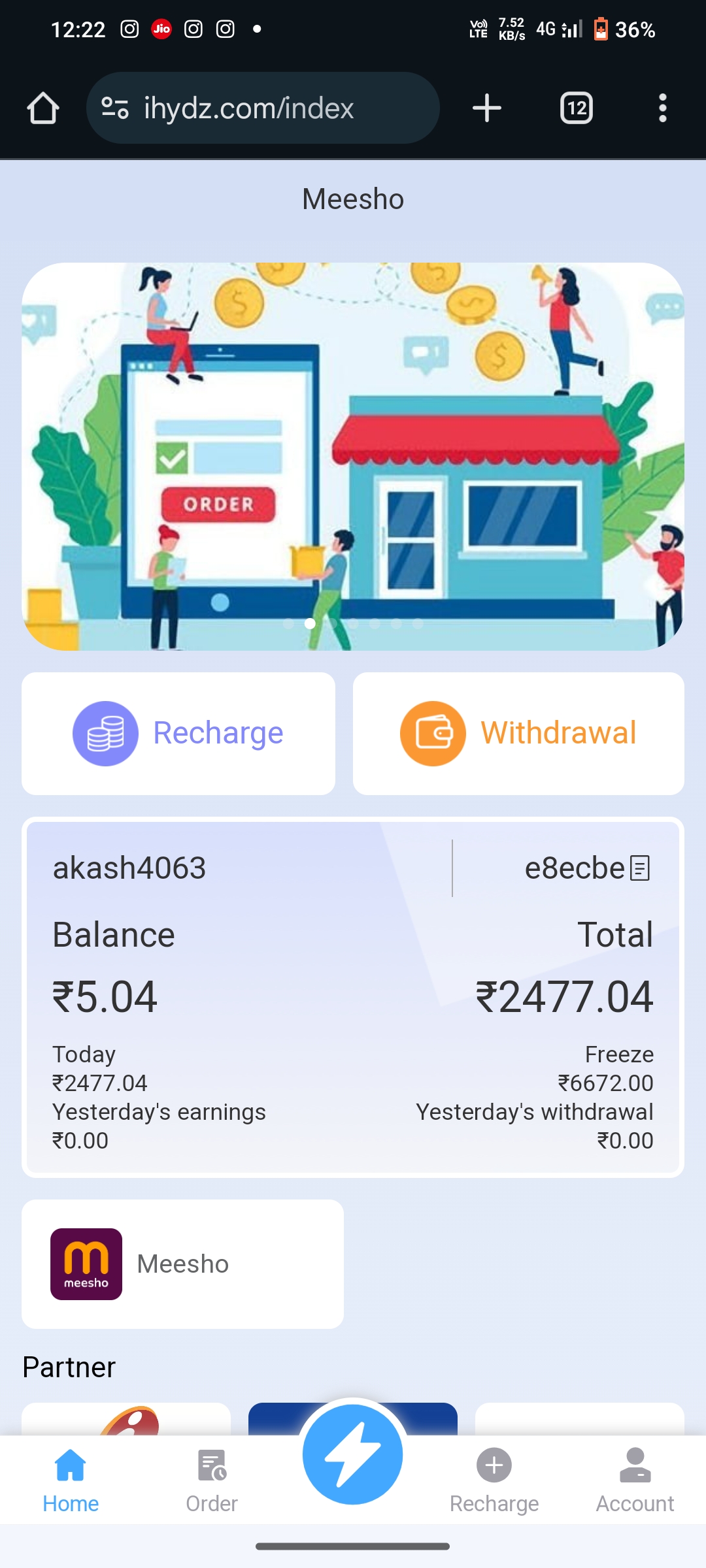
Task: Tap the center lightning bolt button
Action: pyautogui.click(x=353, y=1454)
